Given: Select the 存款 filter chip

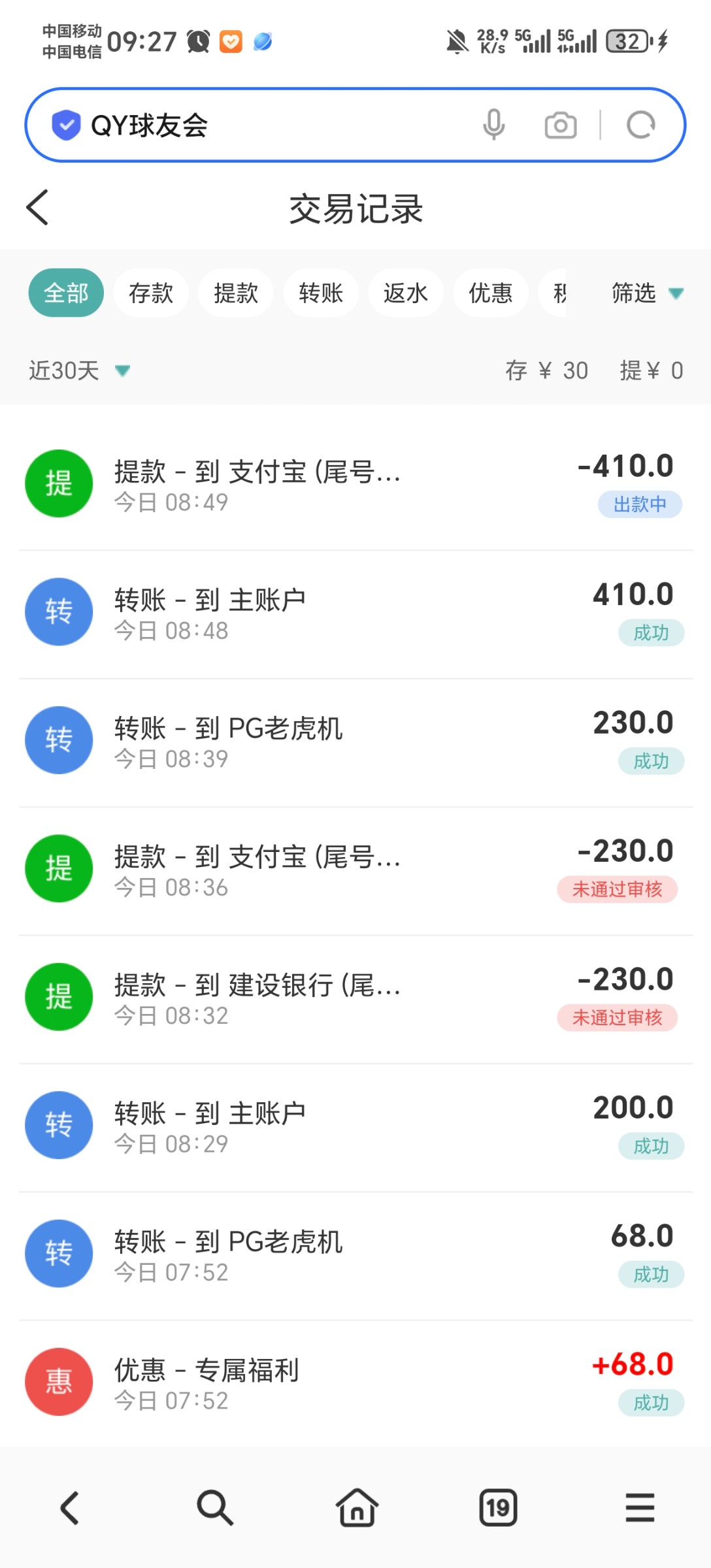Looking at the screenshot, I should (151, 293).
